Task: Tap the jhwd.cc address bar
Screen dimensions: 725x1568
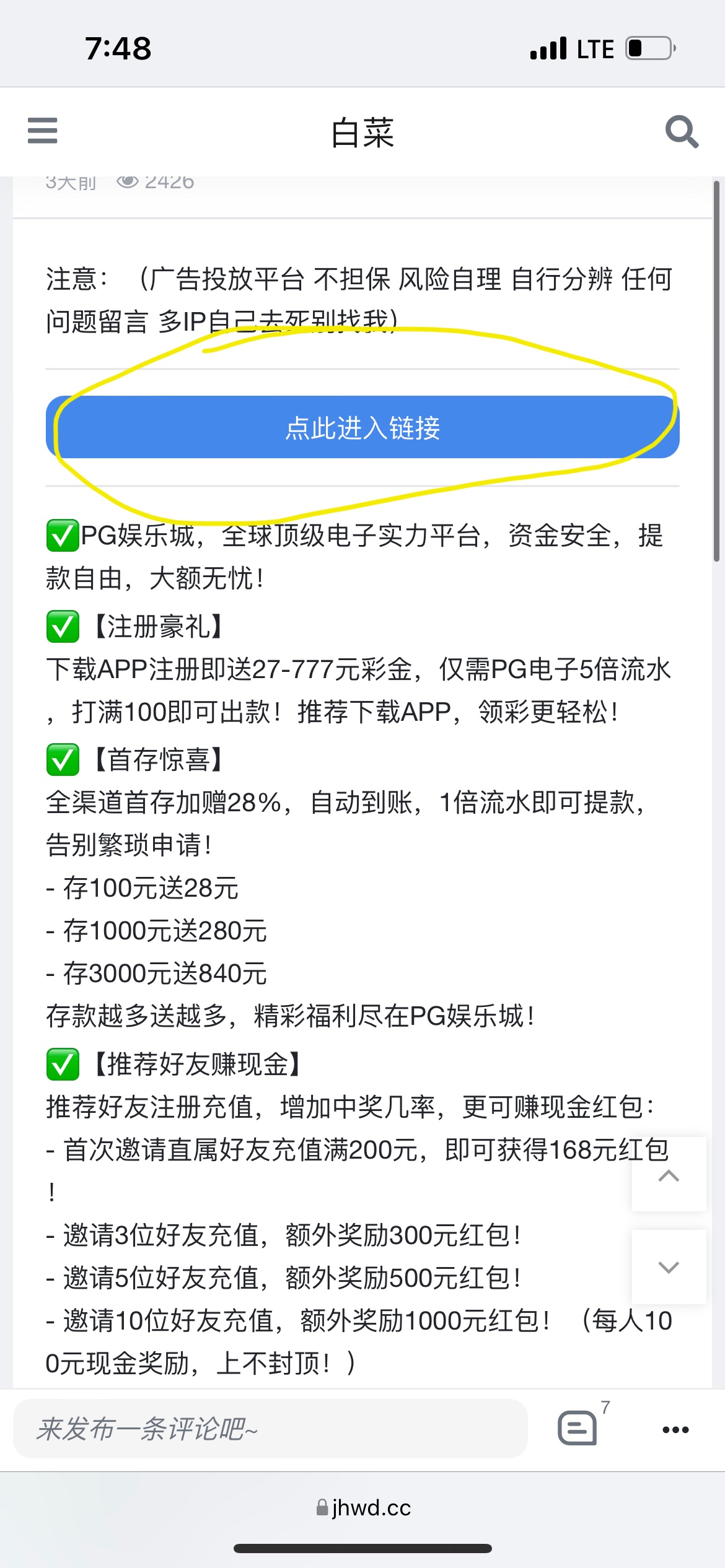Action: point(363,1508)
